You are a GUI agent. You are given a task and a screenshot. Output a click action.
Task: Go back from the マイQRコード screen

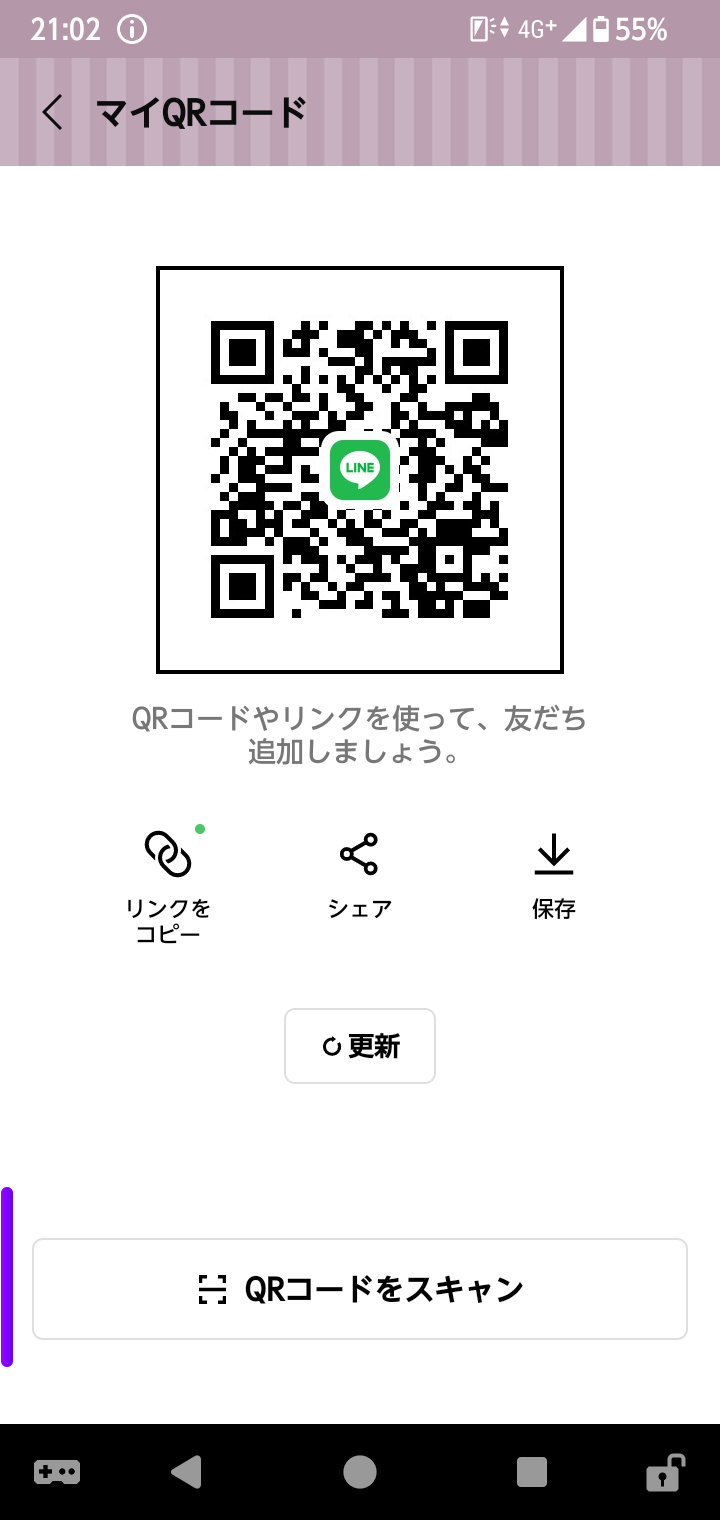53,112
